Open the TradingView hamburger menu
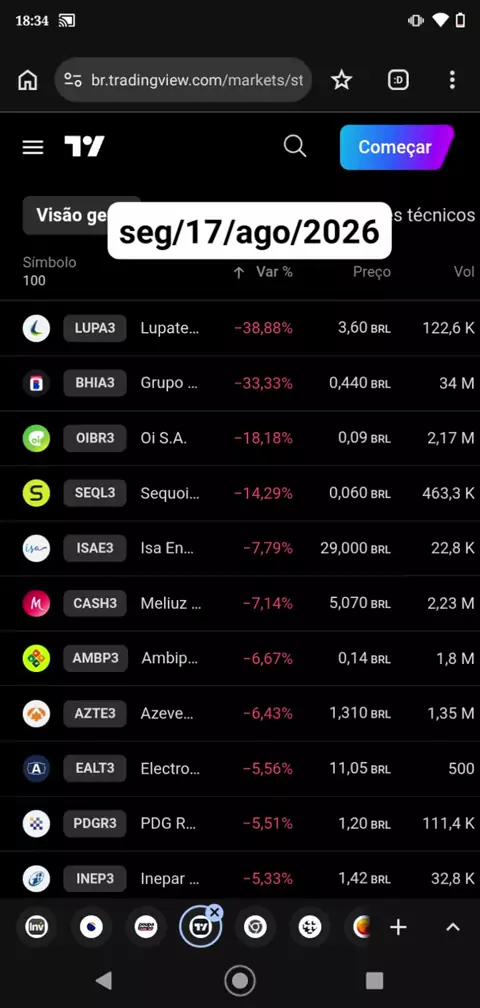480x1008 pixels. point(33,147)
